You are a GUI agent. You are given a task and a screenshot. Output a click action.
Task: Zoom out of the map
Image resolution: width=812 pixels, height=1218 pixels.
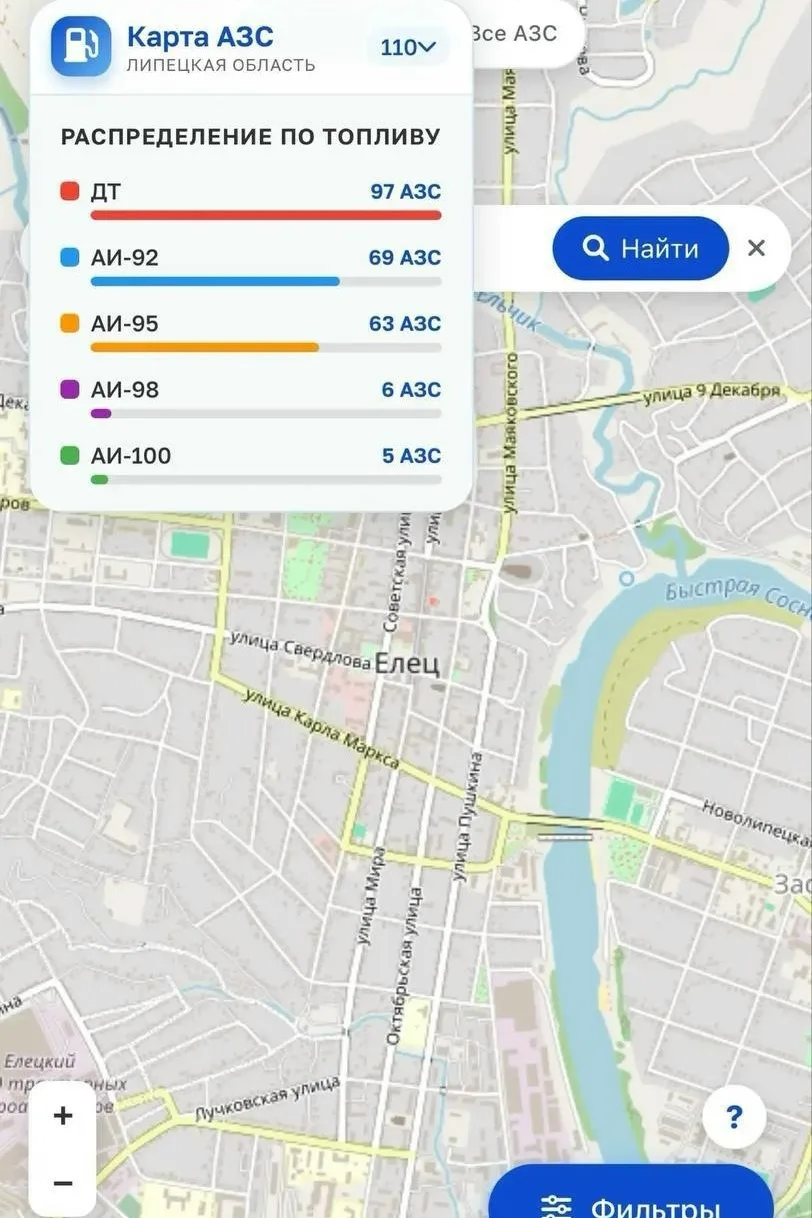click(x=63, y=1183)
